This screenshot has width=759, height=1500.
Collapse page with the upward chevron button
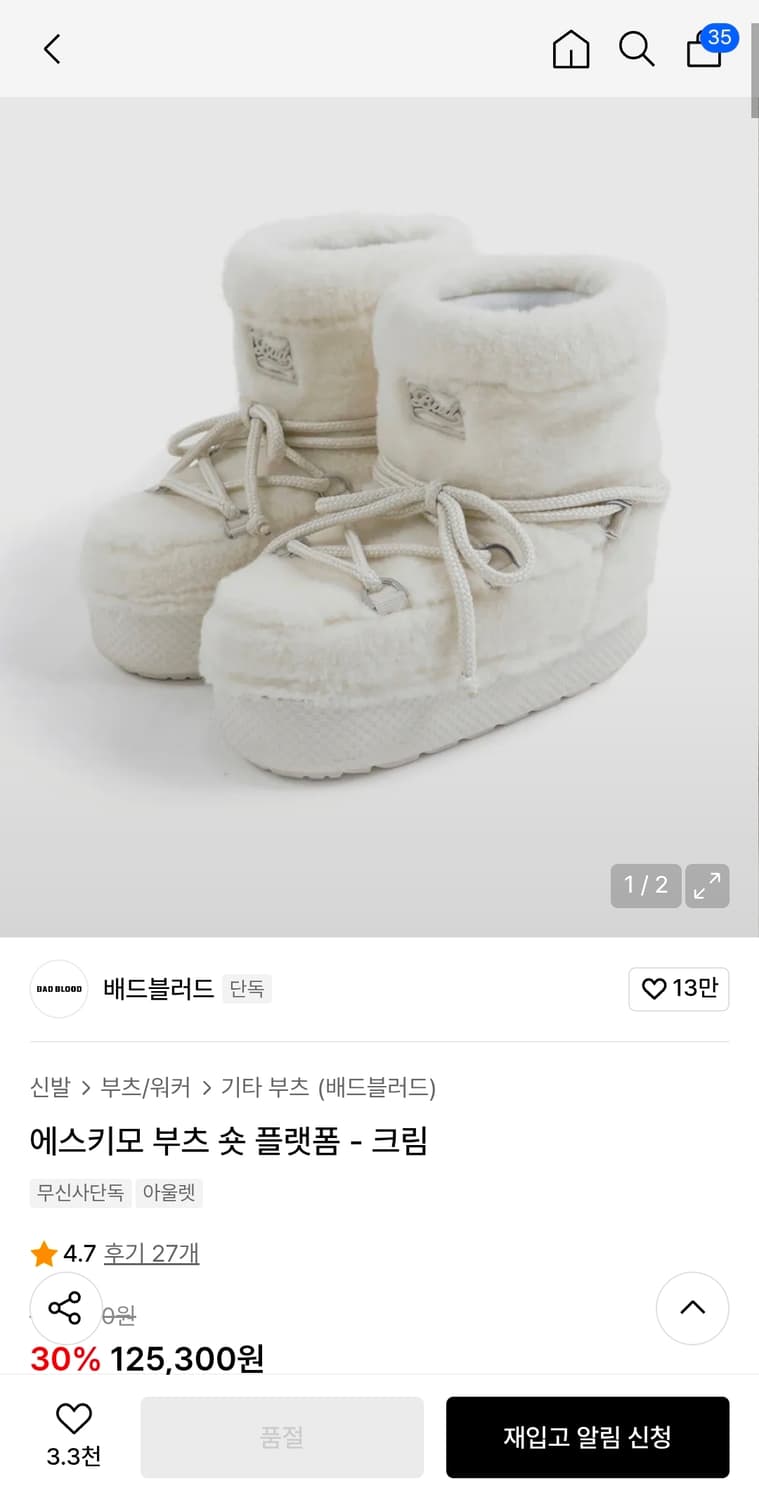(x=693, y=1308)
